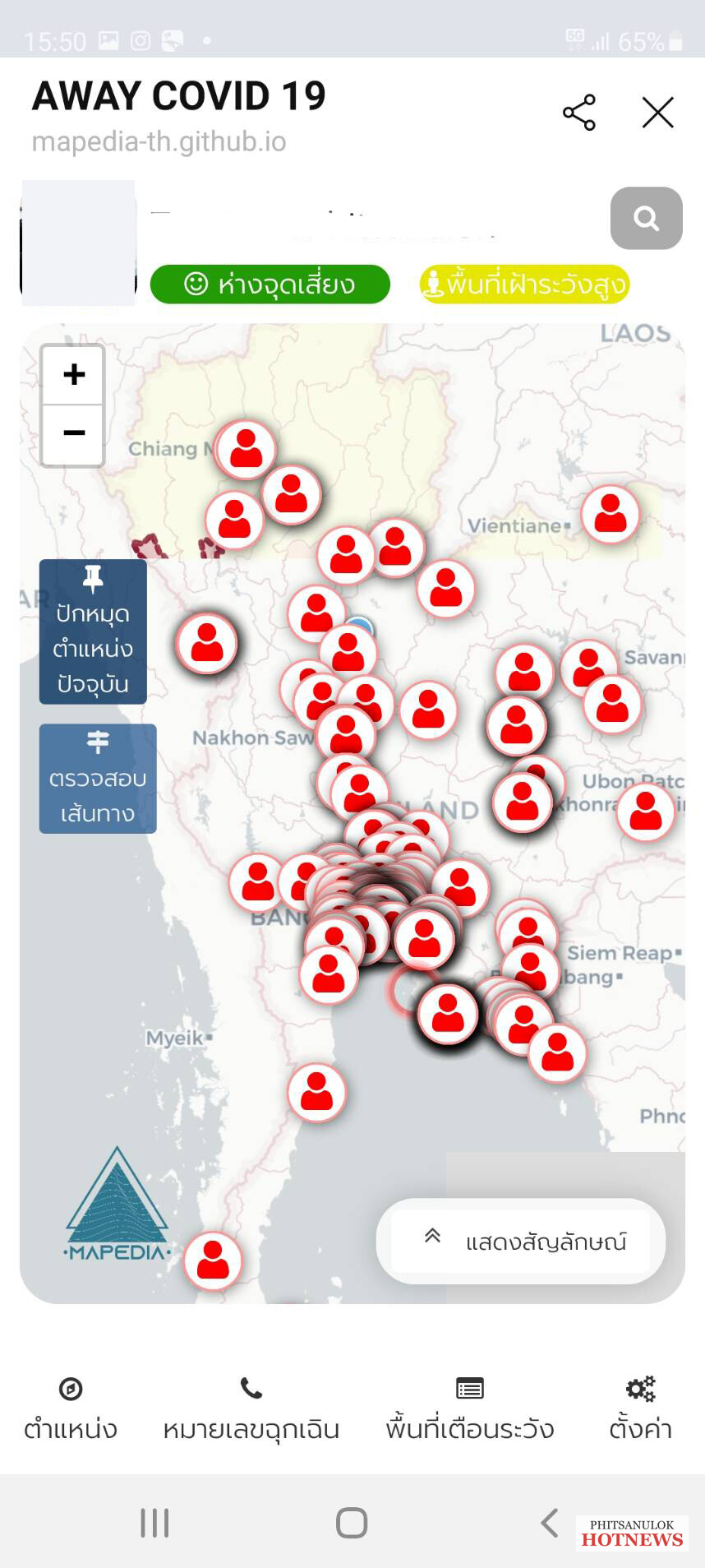Screen dimensions: 705x1568
Task: Close the AWAY COVID 19 browser window
Action: click(657, 113)
